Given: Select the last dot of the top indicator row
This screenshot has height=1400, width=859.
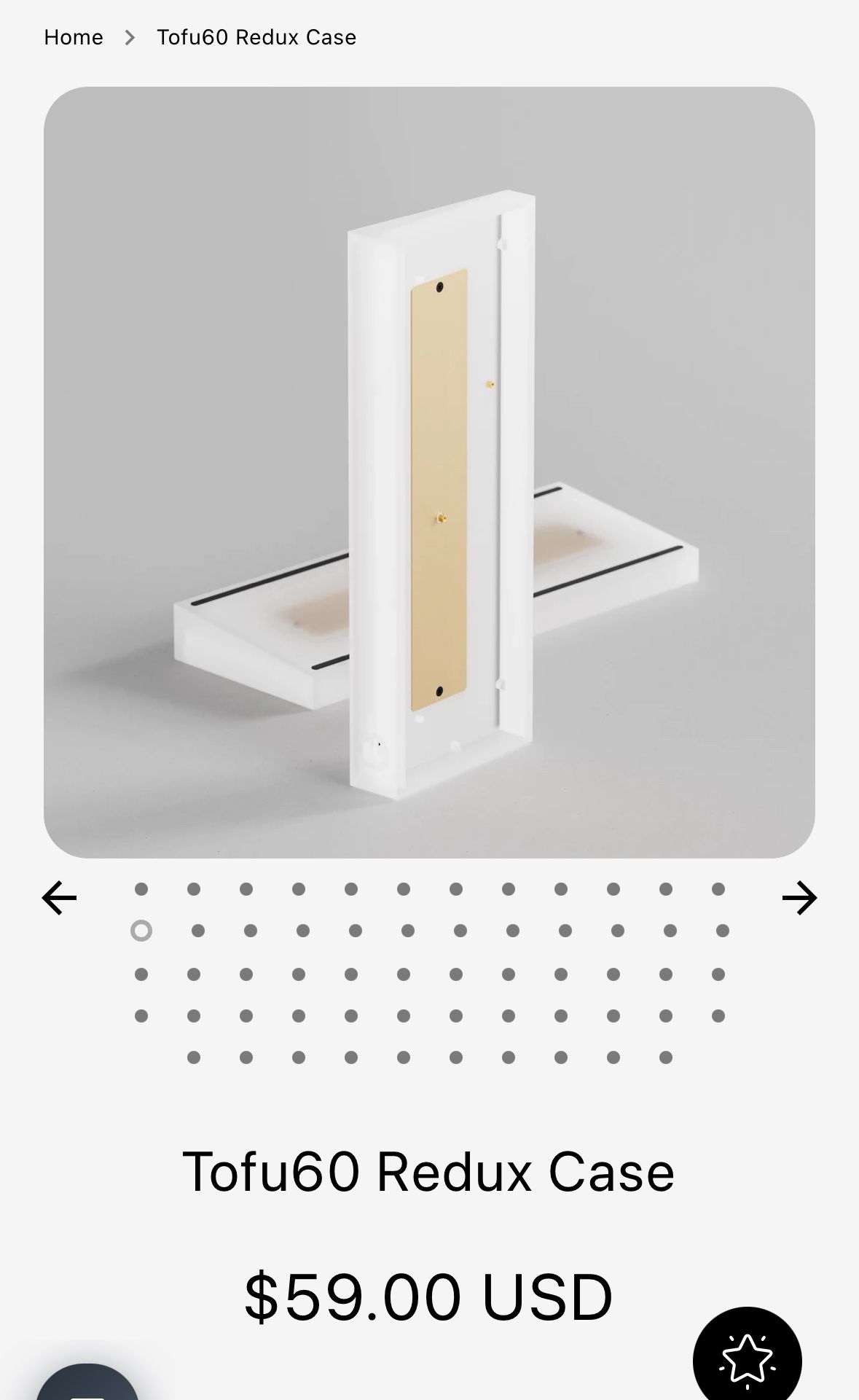Looking at the screenshot, I should point(718,888).
